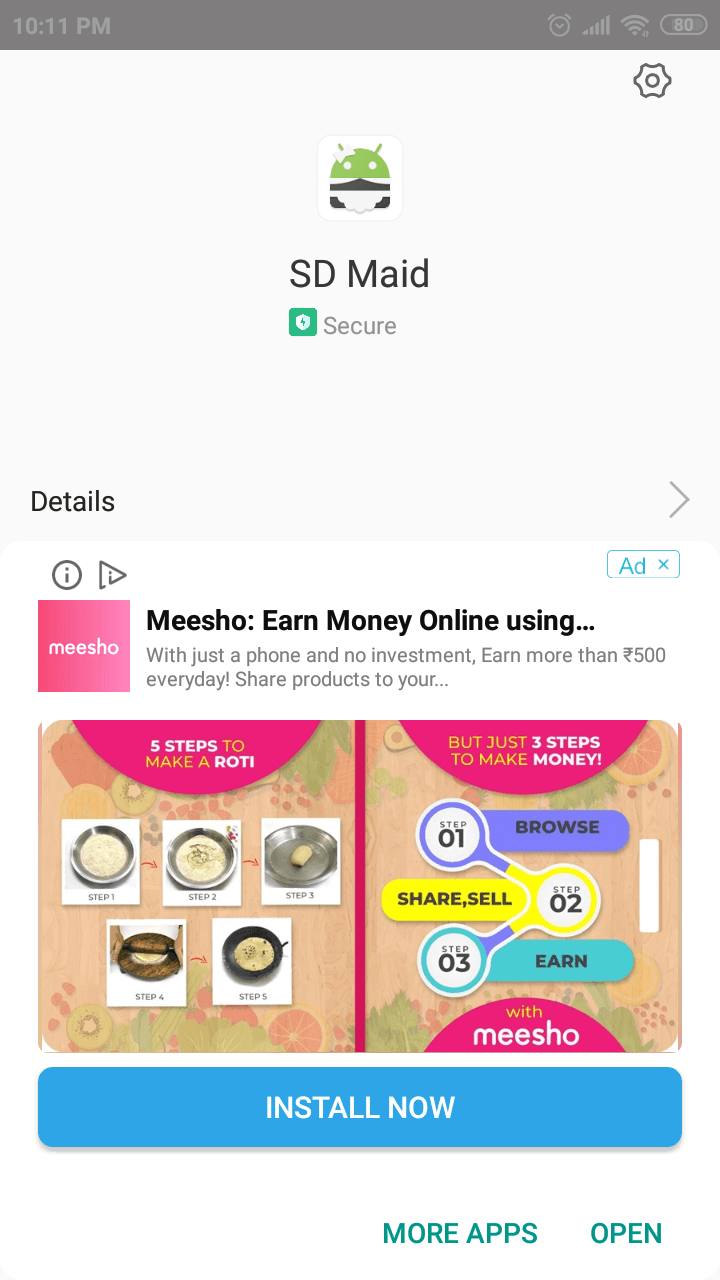This screenshot has width=720, height=1280.
Task: Tap INSTALL NOW button
Action: click(x=360, y=1107)
